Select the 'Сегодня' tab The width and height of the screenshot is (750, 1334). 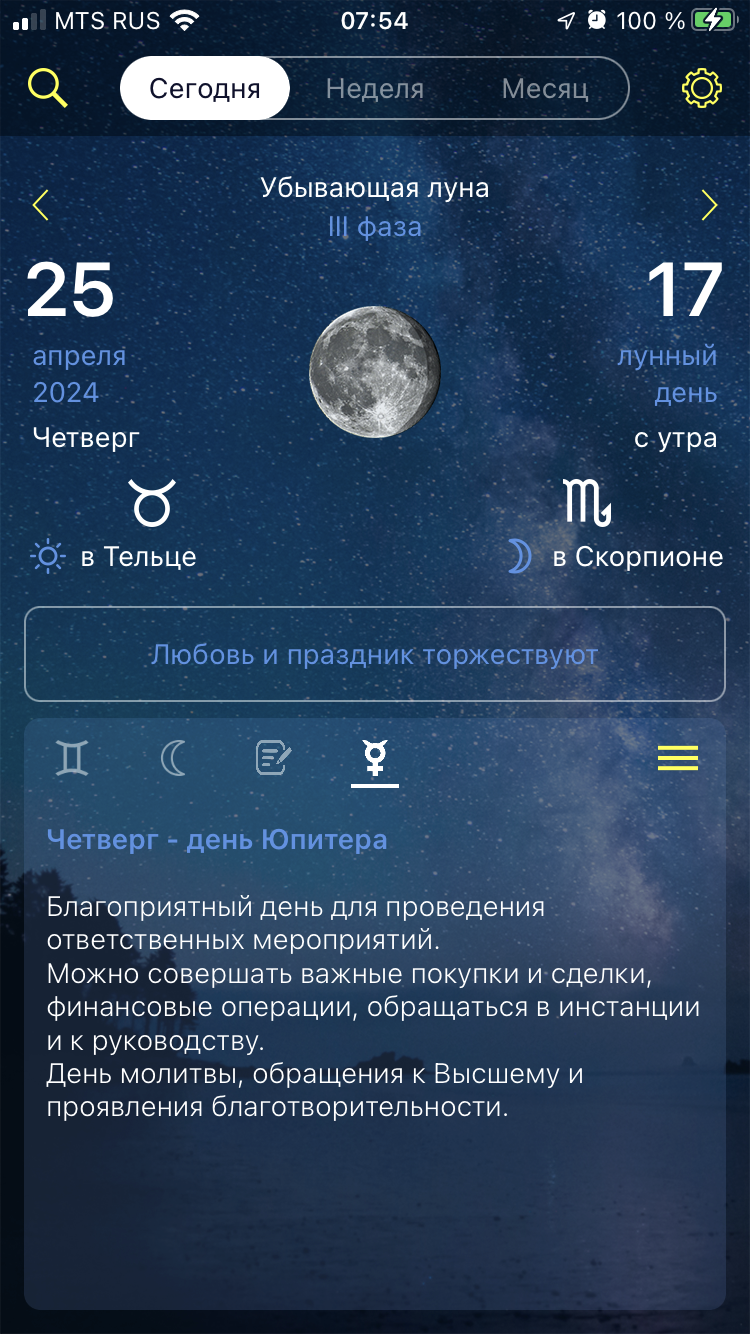(204, 88)
